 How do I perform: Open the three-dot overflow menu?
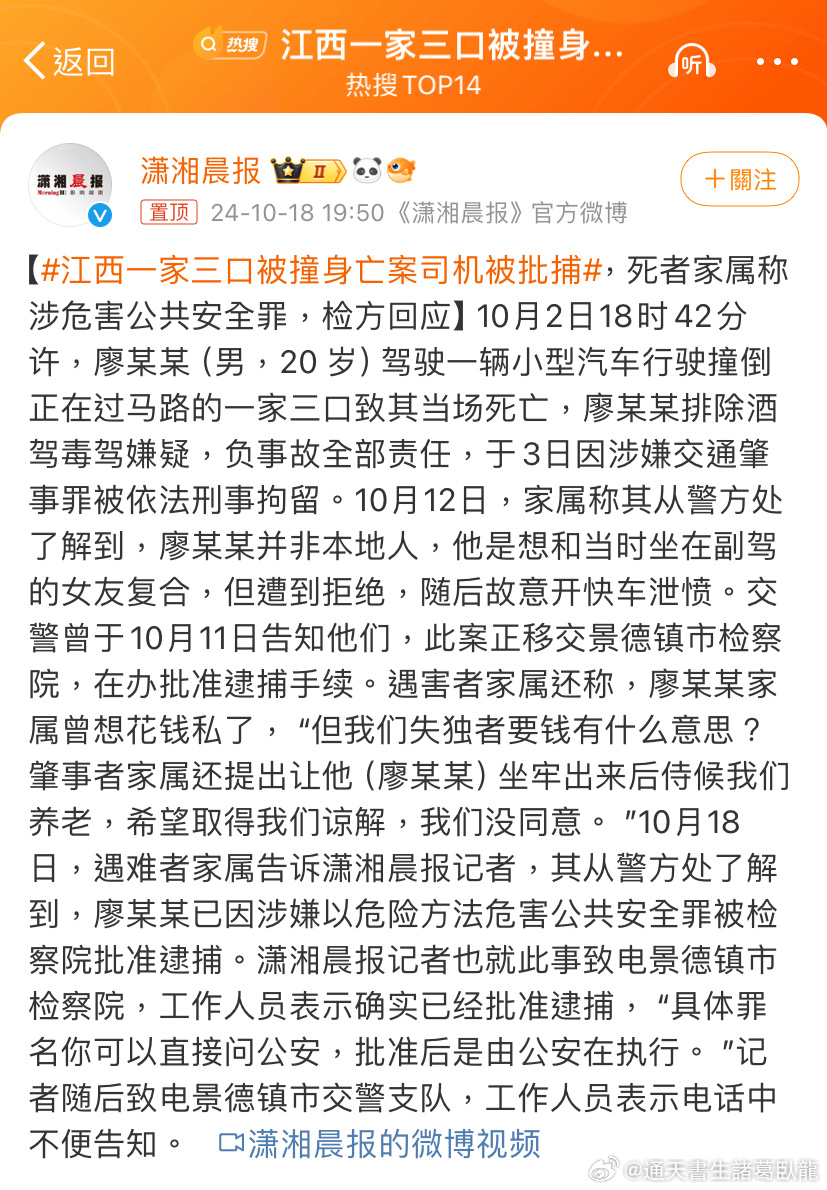[777, 62]
